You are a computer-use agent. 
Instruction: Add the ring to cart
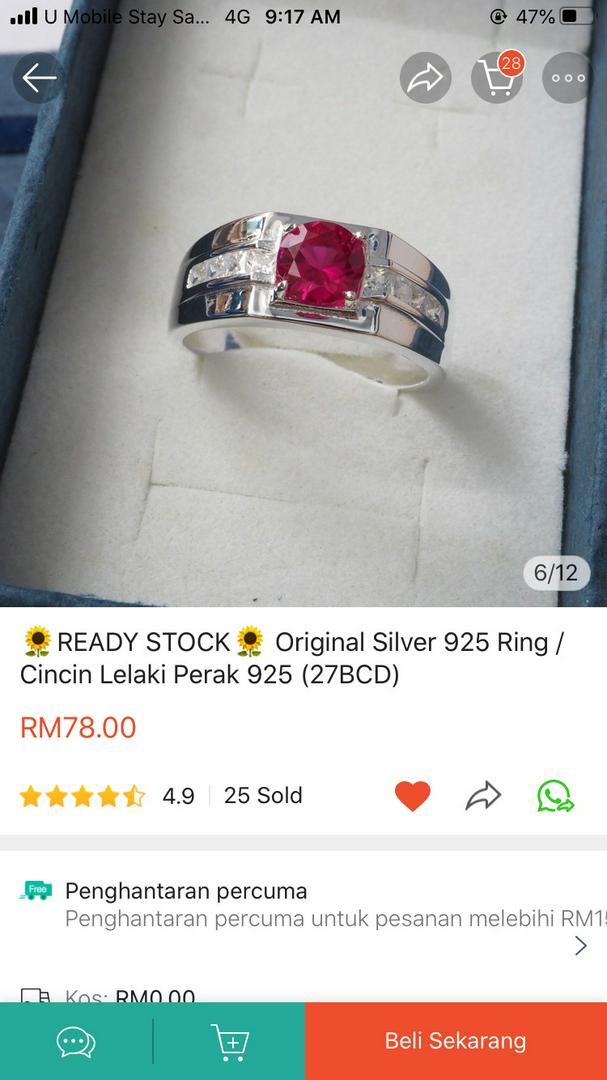[229, 1041]
